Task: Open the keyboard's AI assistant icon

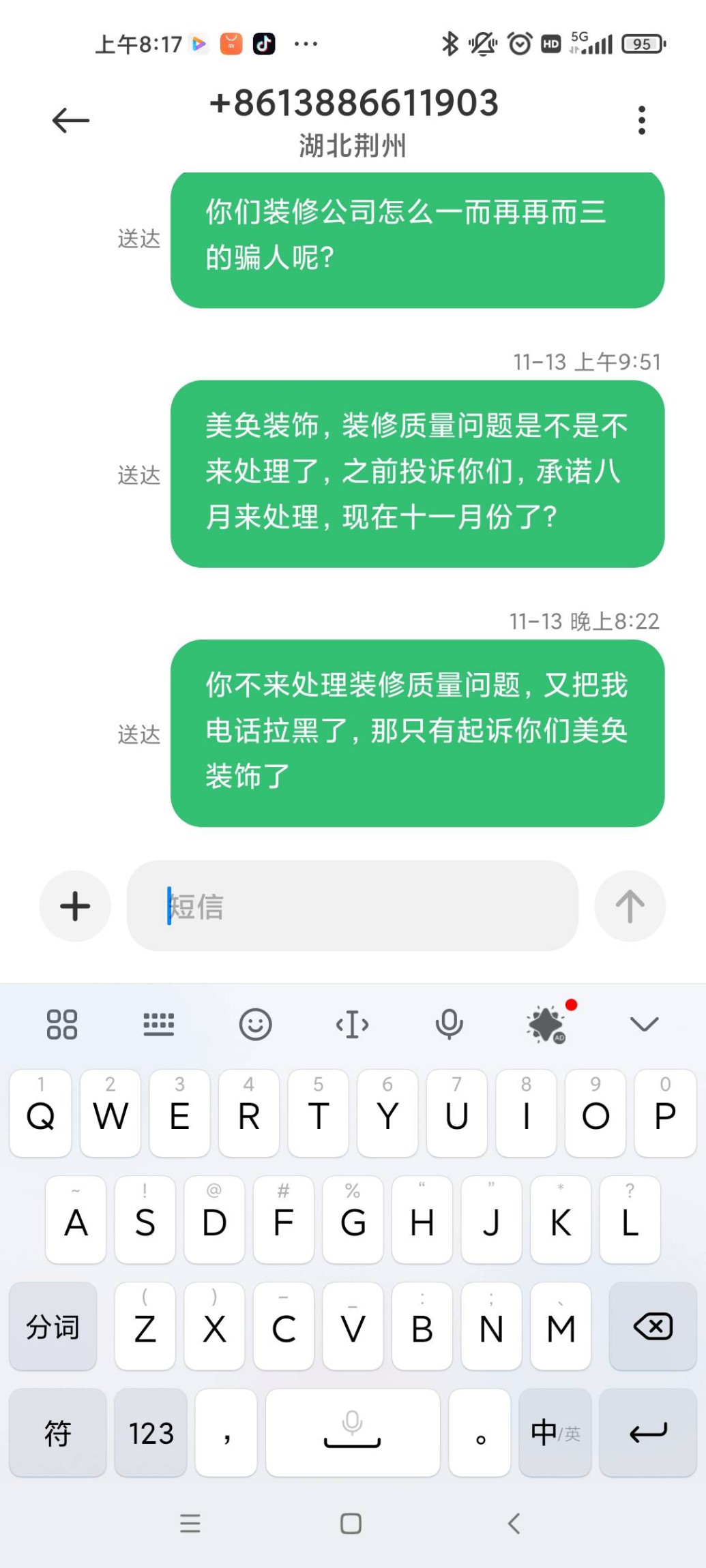Action: [546, 1024]
